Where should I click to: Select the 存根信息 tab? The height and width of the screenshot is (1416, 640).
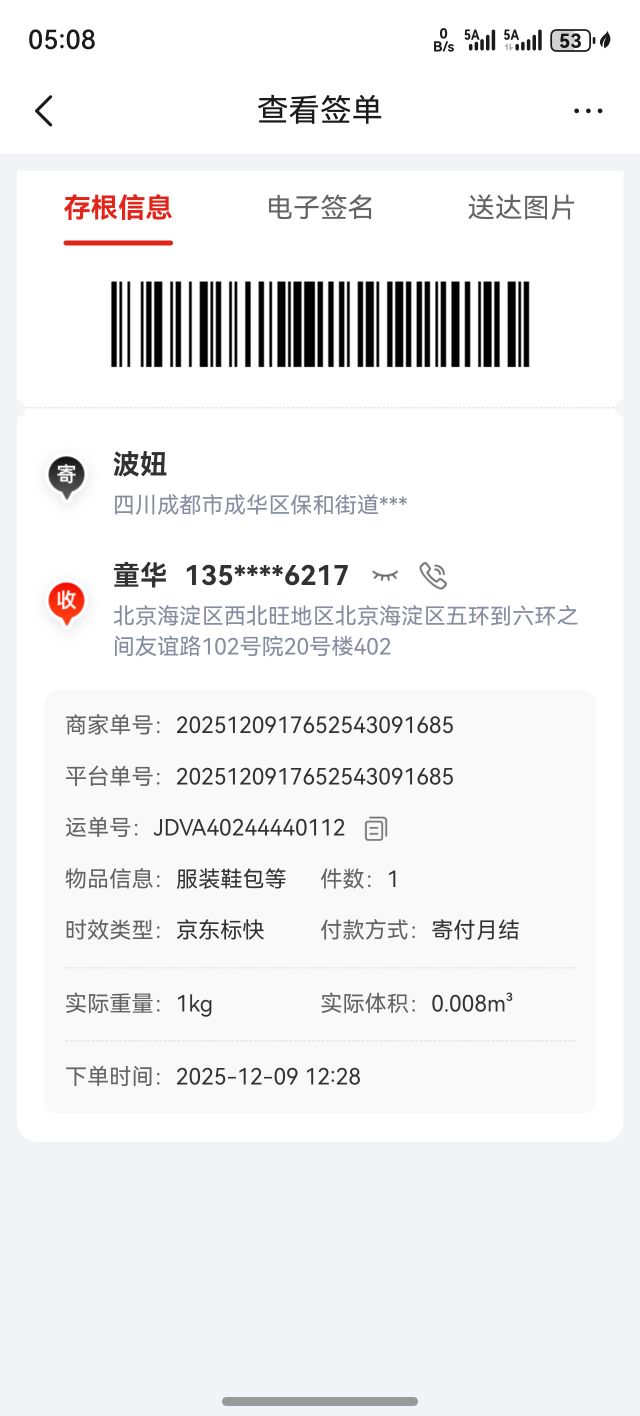pos(118,208)
